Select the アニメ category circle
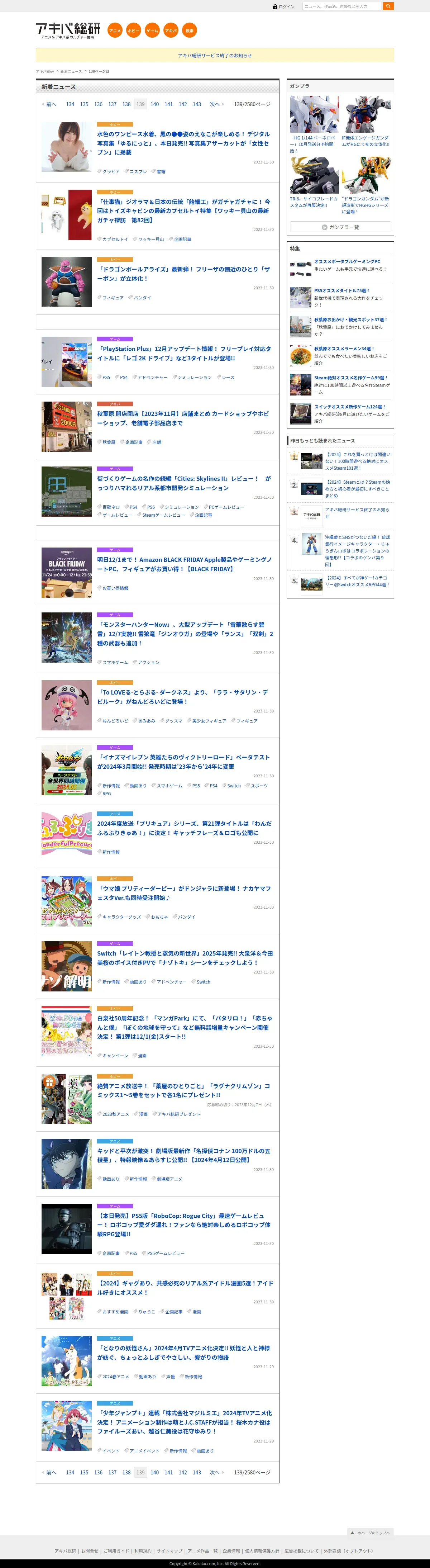Screen dimensions: 430x1568 (115, 30)
